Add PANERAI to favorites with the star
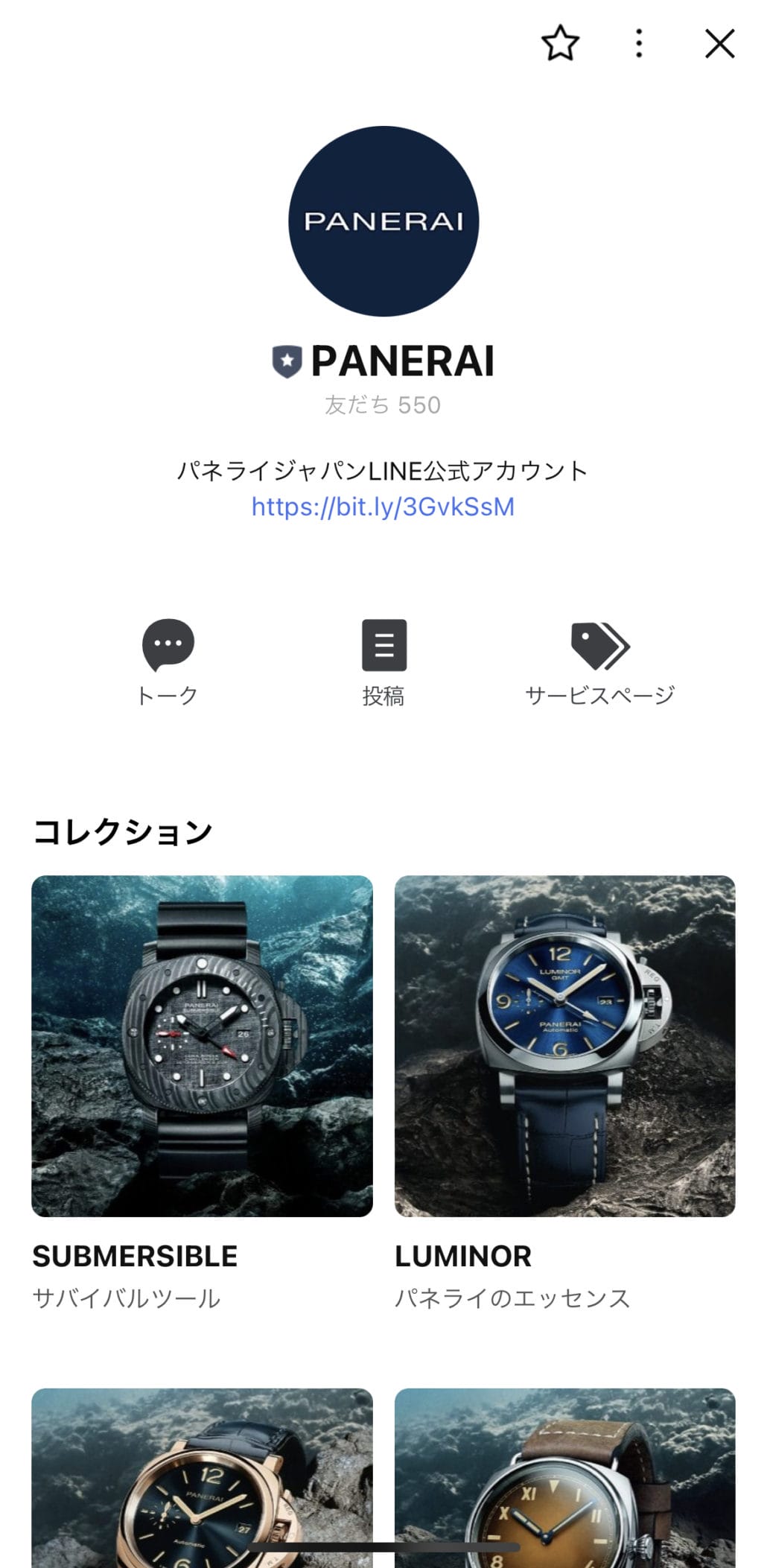Viewport: 767px width, 1568px height. pyautogui.click(x=559, y=43)
